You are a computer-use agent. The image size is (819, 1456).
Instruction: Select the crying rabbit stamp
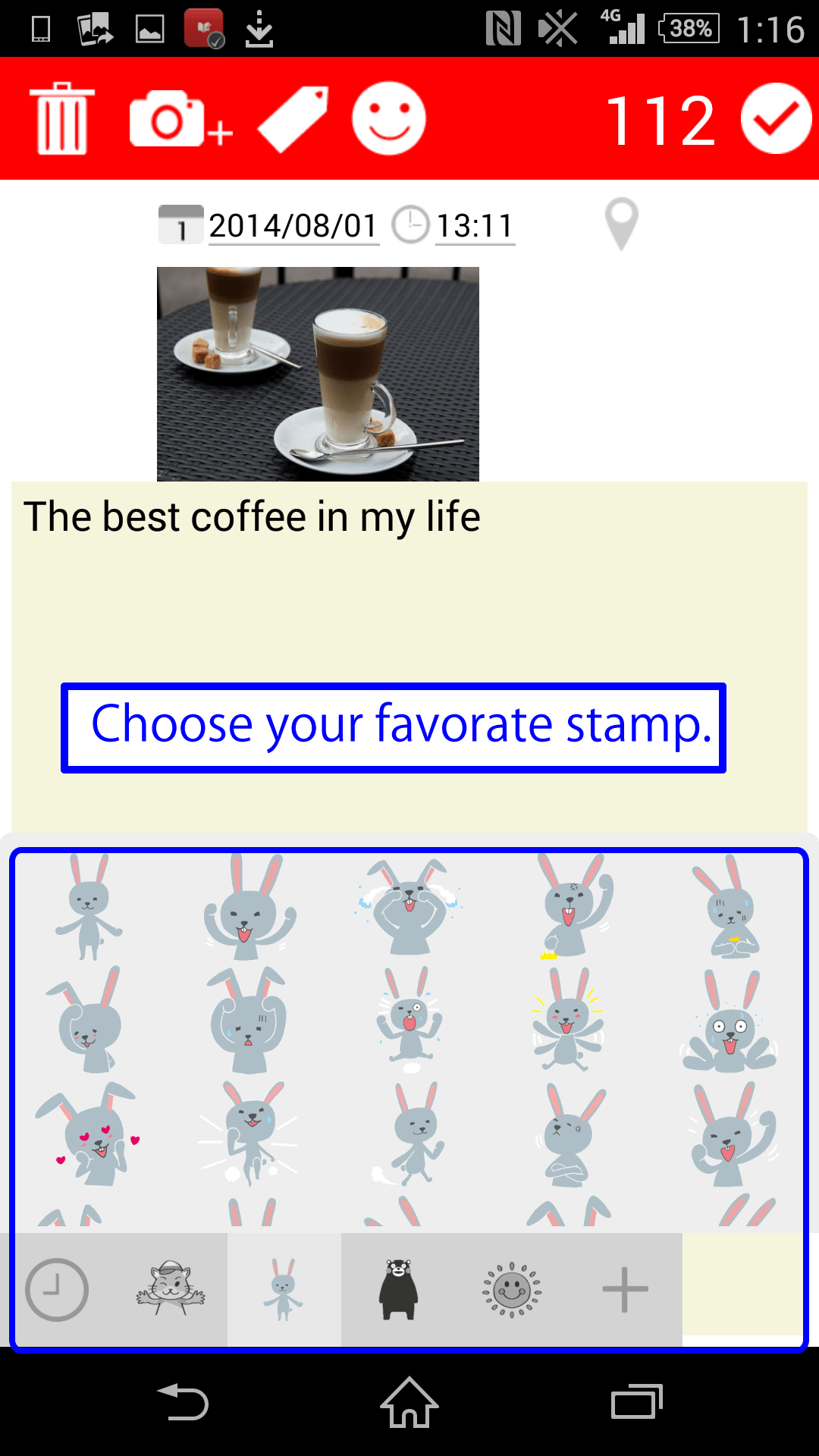point(409,906)
